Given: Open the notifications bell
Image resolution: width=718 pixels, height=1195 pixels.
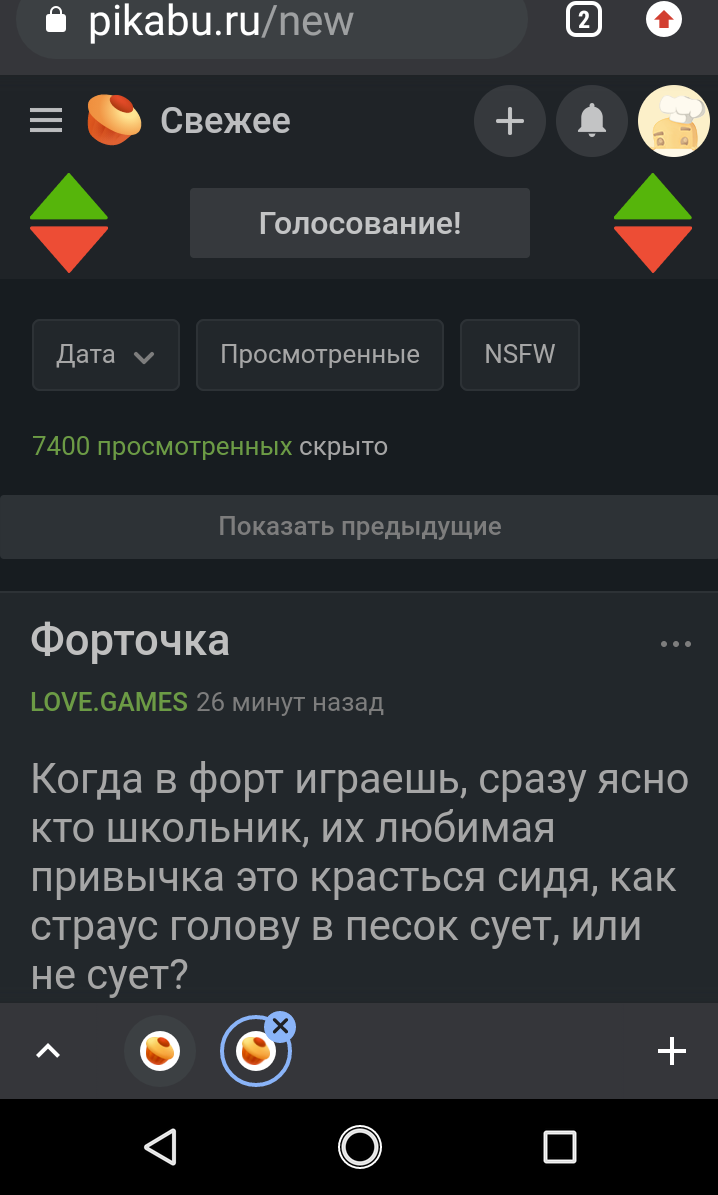Looking at the screenshot, I should [x=592, y=121].
